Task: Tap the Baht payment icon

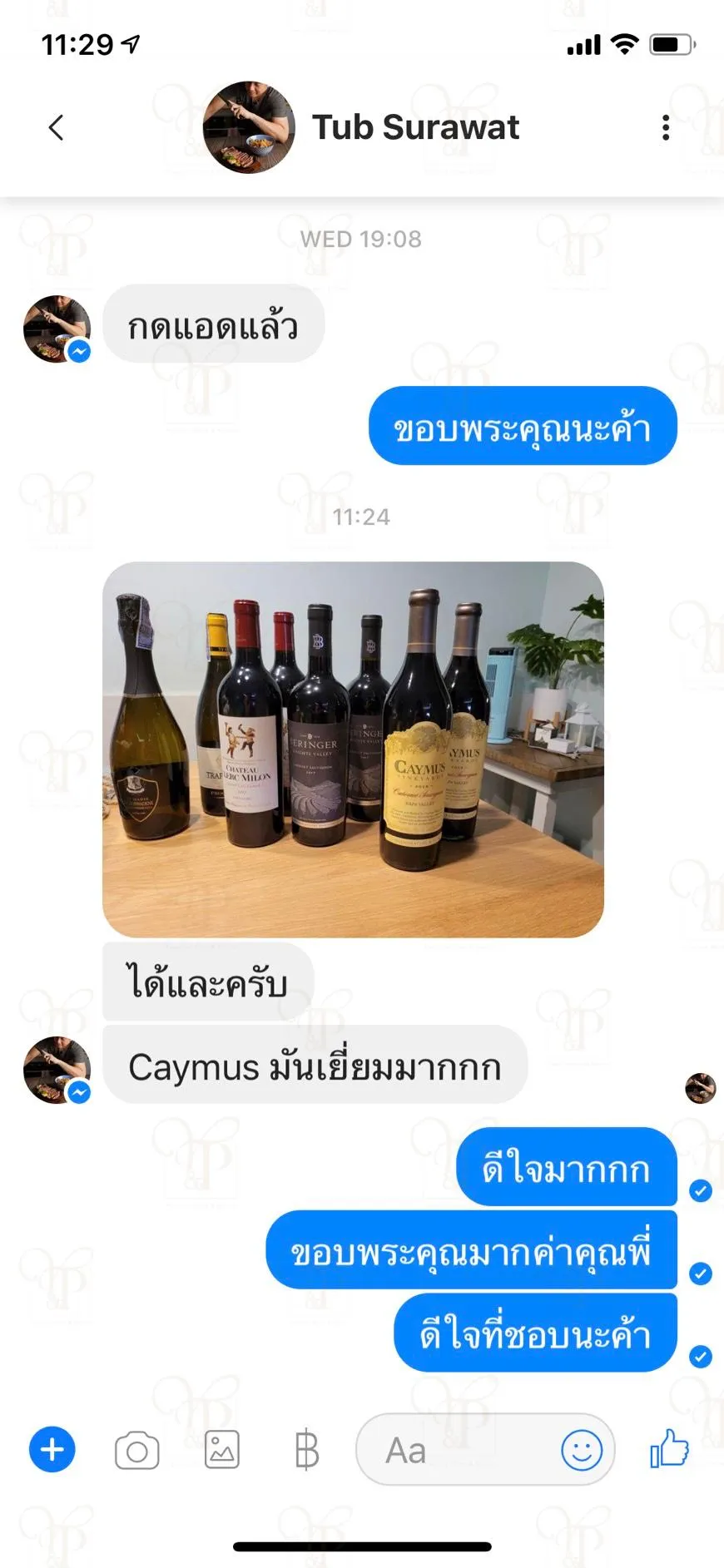Action: pyautogui.click(x=306, y=1450)
